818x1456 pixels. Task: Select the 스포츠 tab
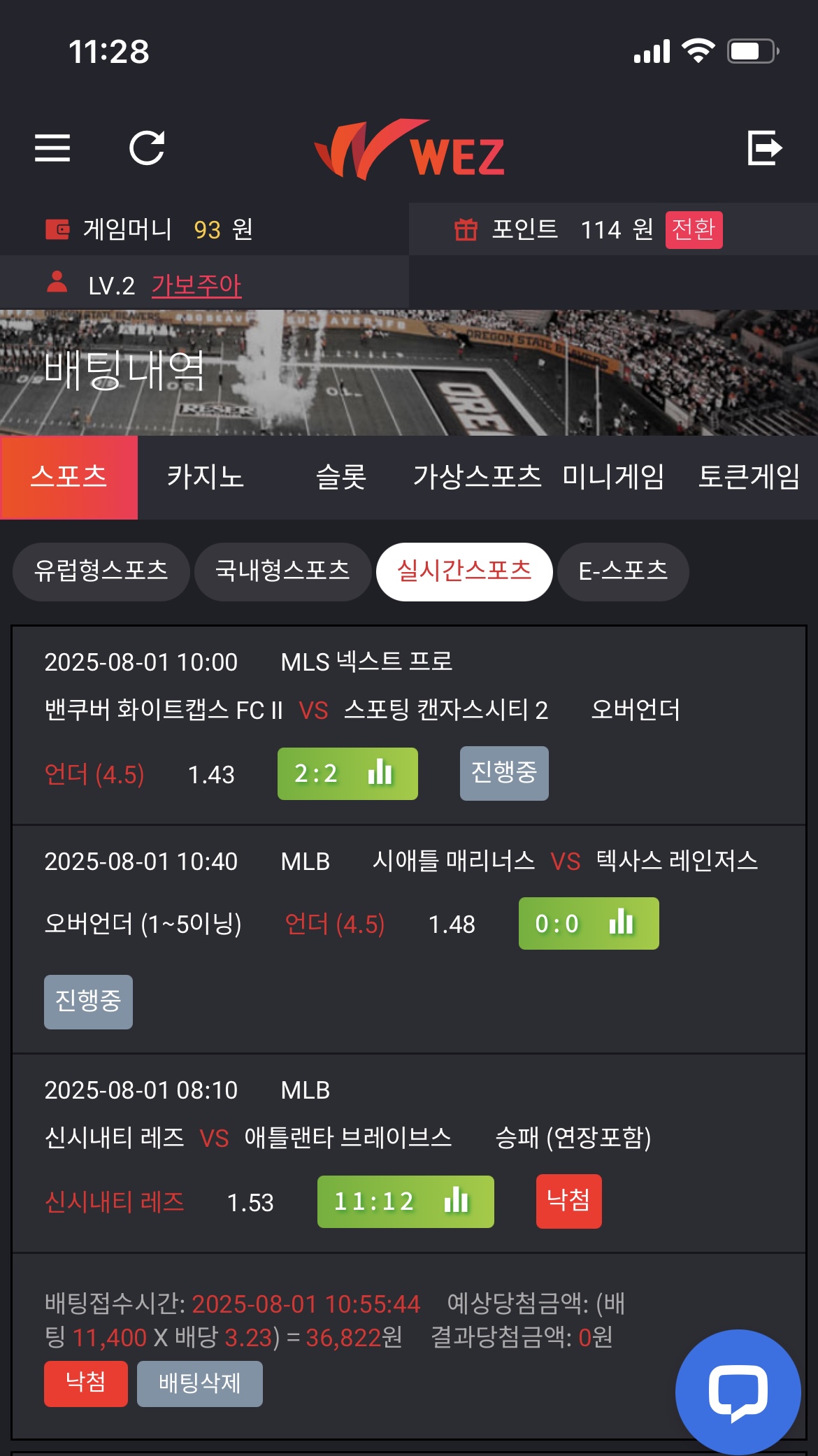69,477
